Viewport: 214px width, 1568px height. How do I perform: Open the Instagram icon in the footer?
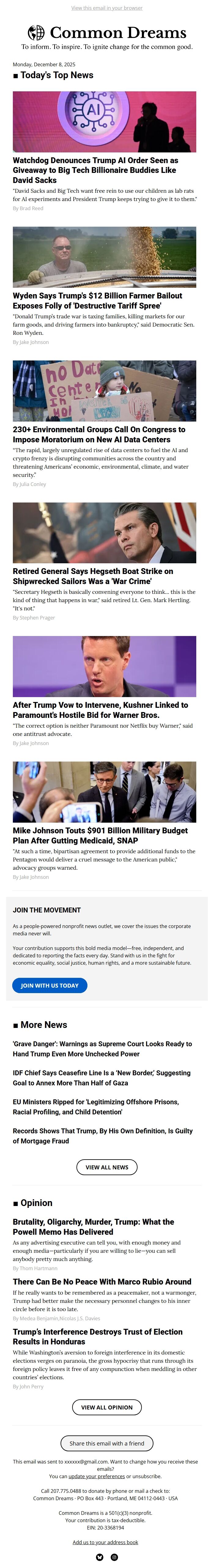[x=114, y=1557]
